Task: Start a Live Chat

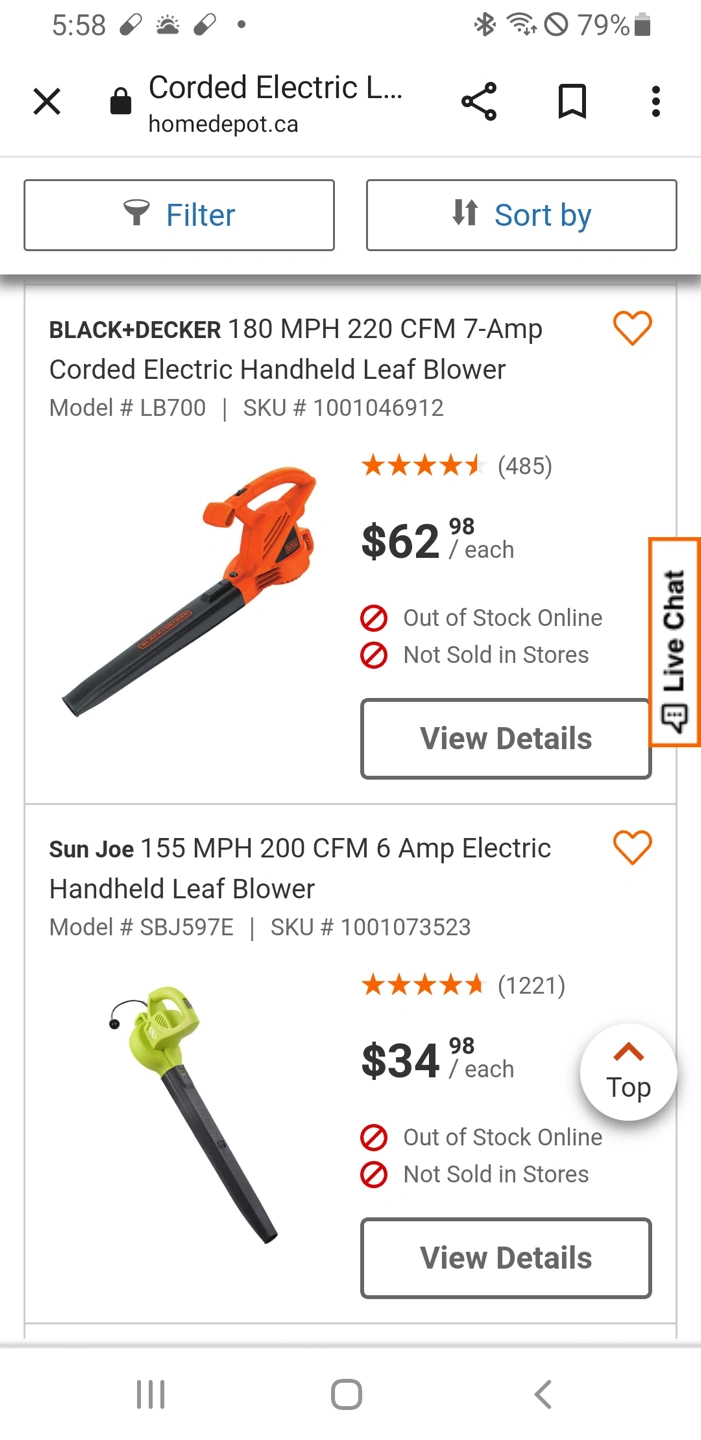Action: 675,642
